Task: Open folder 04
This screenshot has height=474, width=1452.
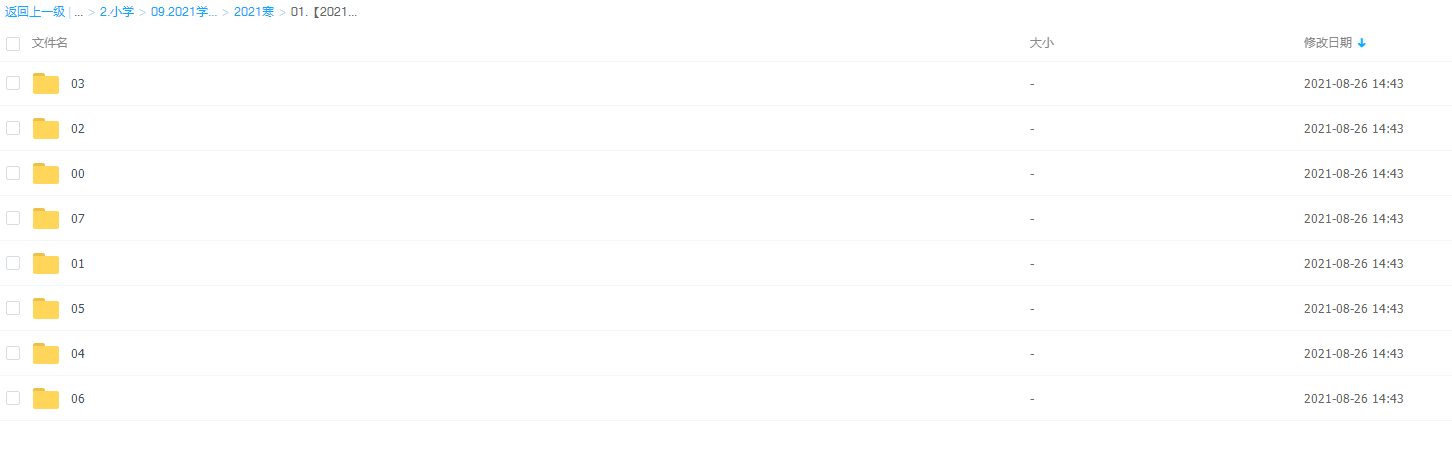Action: (77, 354)
